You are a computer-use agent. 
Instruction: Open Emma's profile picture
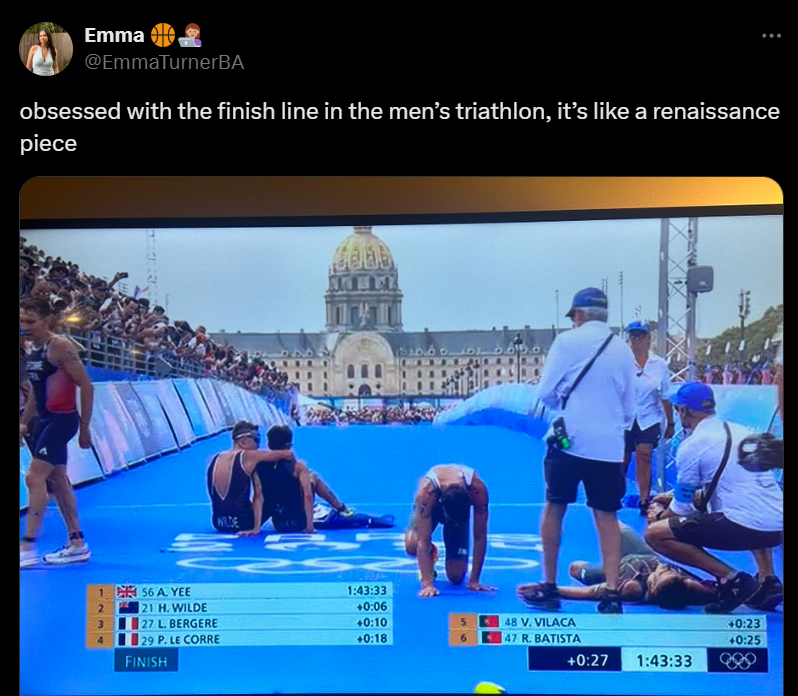(46, 48)
